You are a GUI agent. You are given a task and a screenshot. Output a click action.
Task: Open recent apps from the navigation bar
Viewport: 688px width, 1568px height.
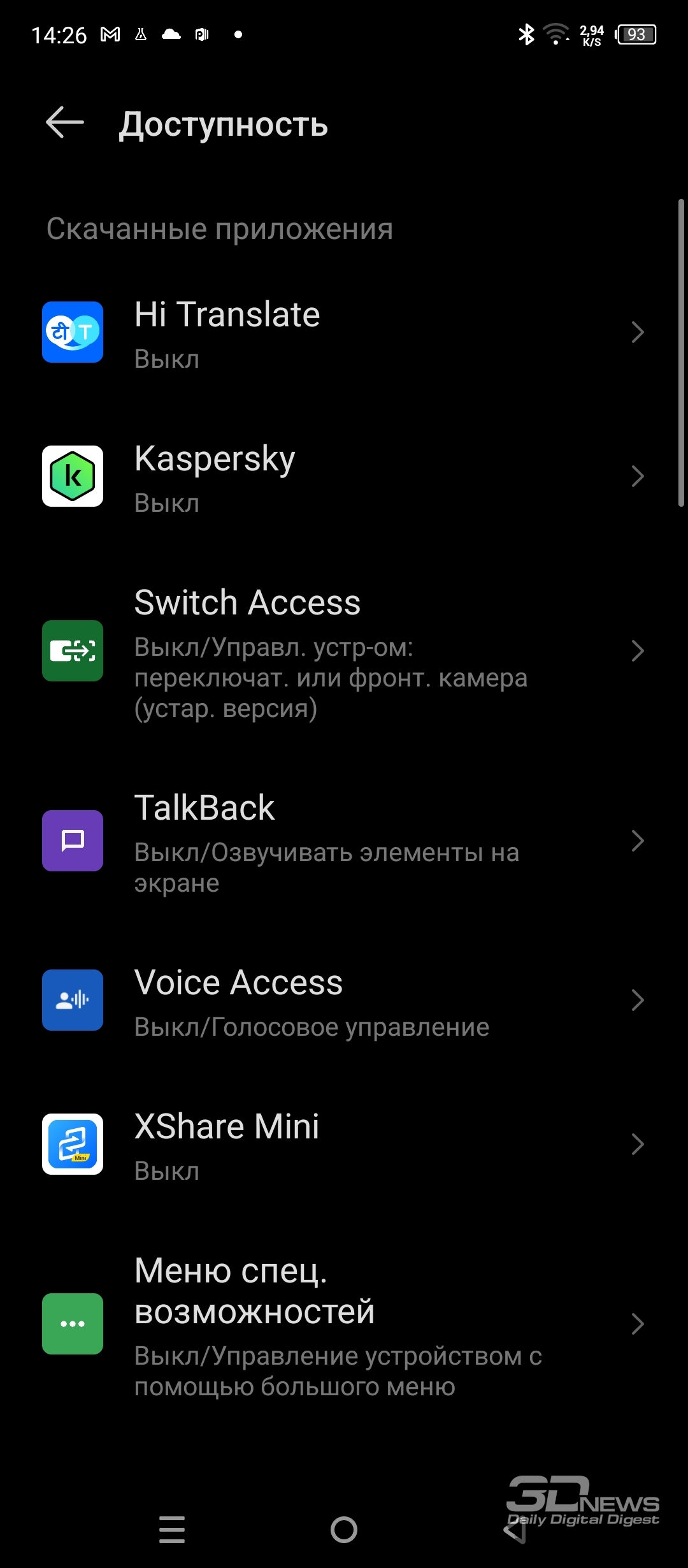(x=172, y=1530)
